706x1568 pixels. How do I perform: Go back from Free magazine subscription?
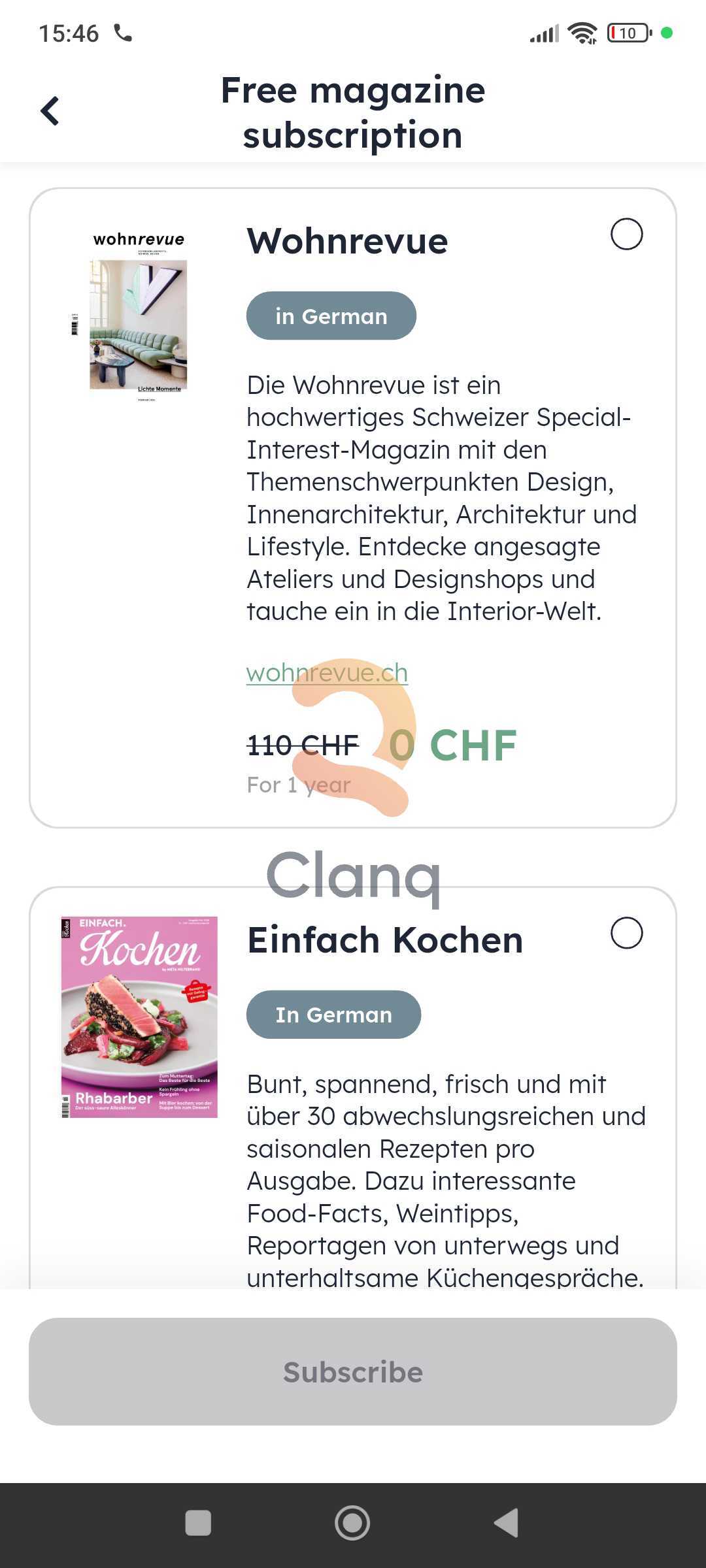point(50,111)
